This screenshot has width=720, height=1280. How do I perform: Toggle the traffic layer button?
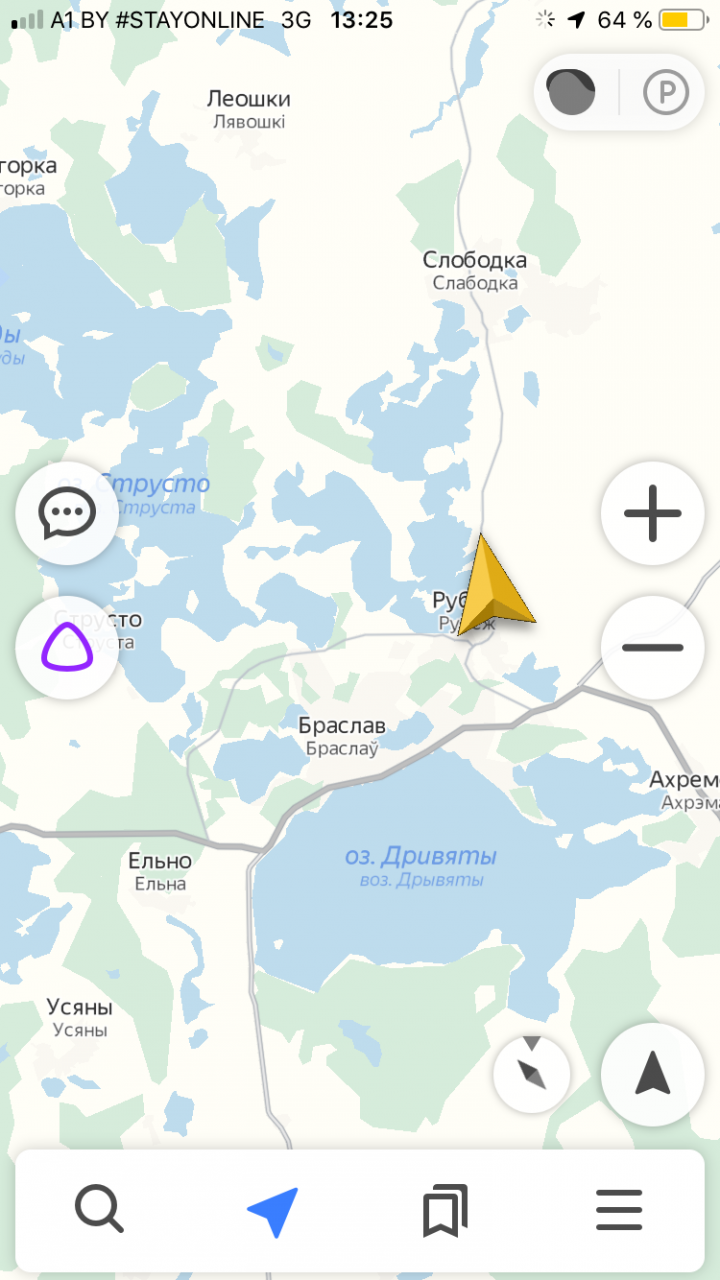coord(572,93)
